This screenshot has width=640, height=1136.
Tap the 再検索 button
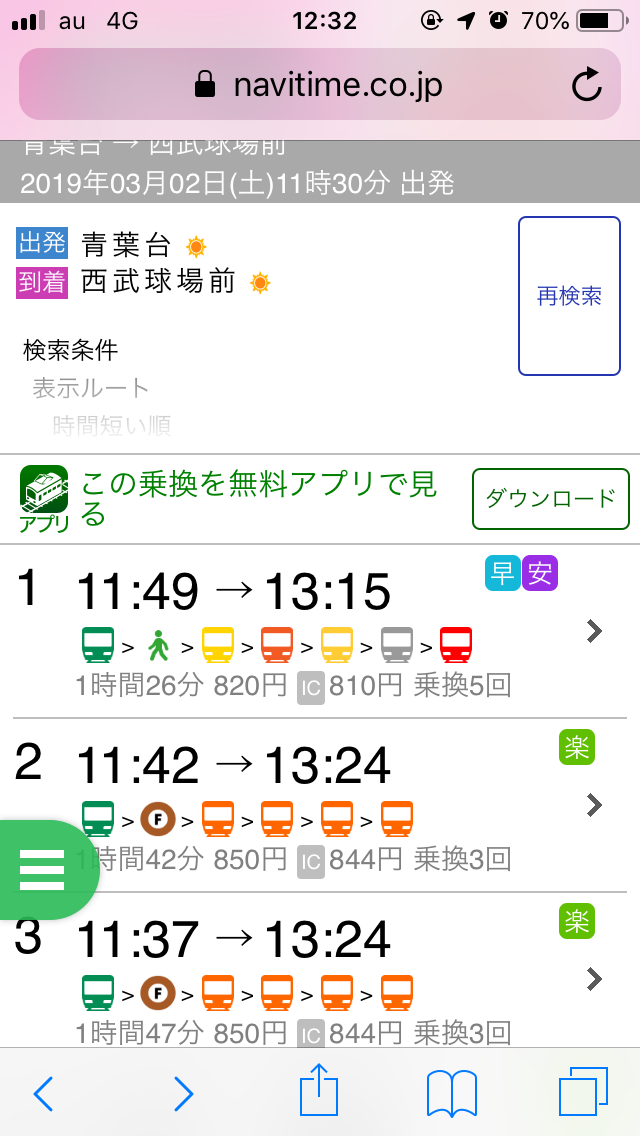pyautogui.click(x=569, y=296)
